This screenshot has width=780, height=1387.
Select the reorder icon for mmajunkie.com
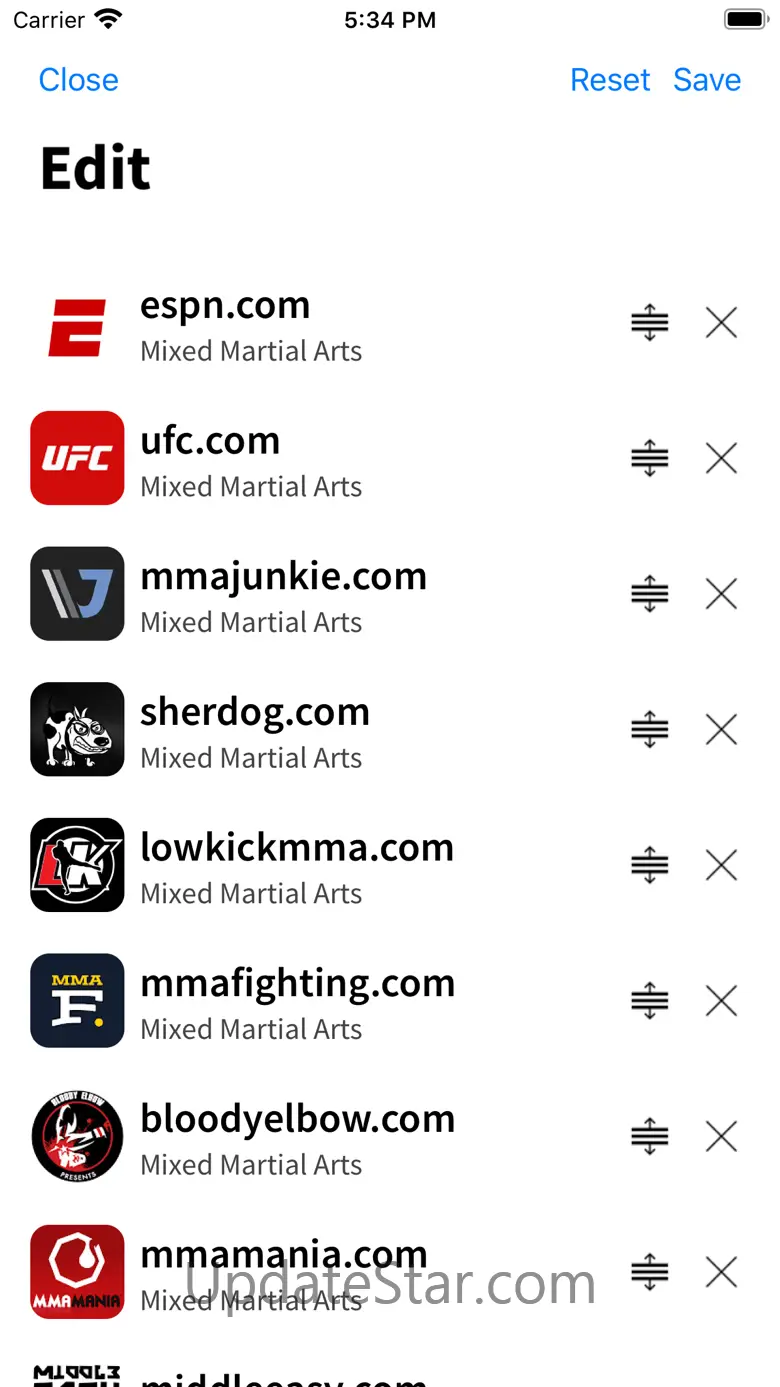pyautogui.click(x=649, y=594)
